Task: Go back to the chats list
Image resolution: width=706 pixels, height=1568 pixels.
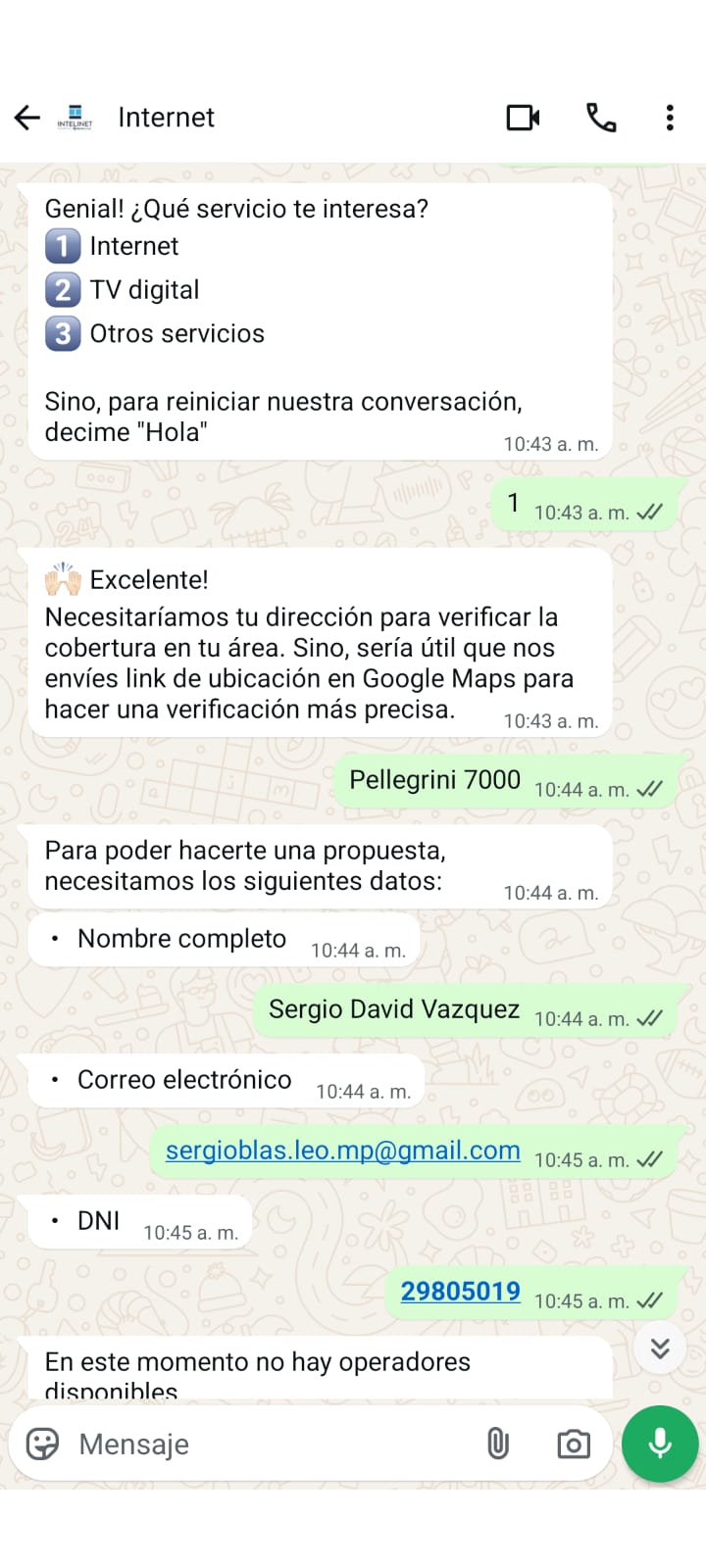Action: [27, 118]
